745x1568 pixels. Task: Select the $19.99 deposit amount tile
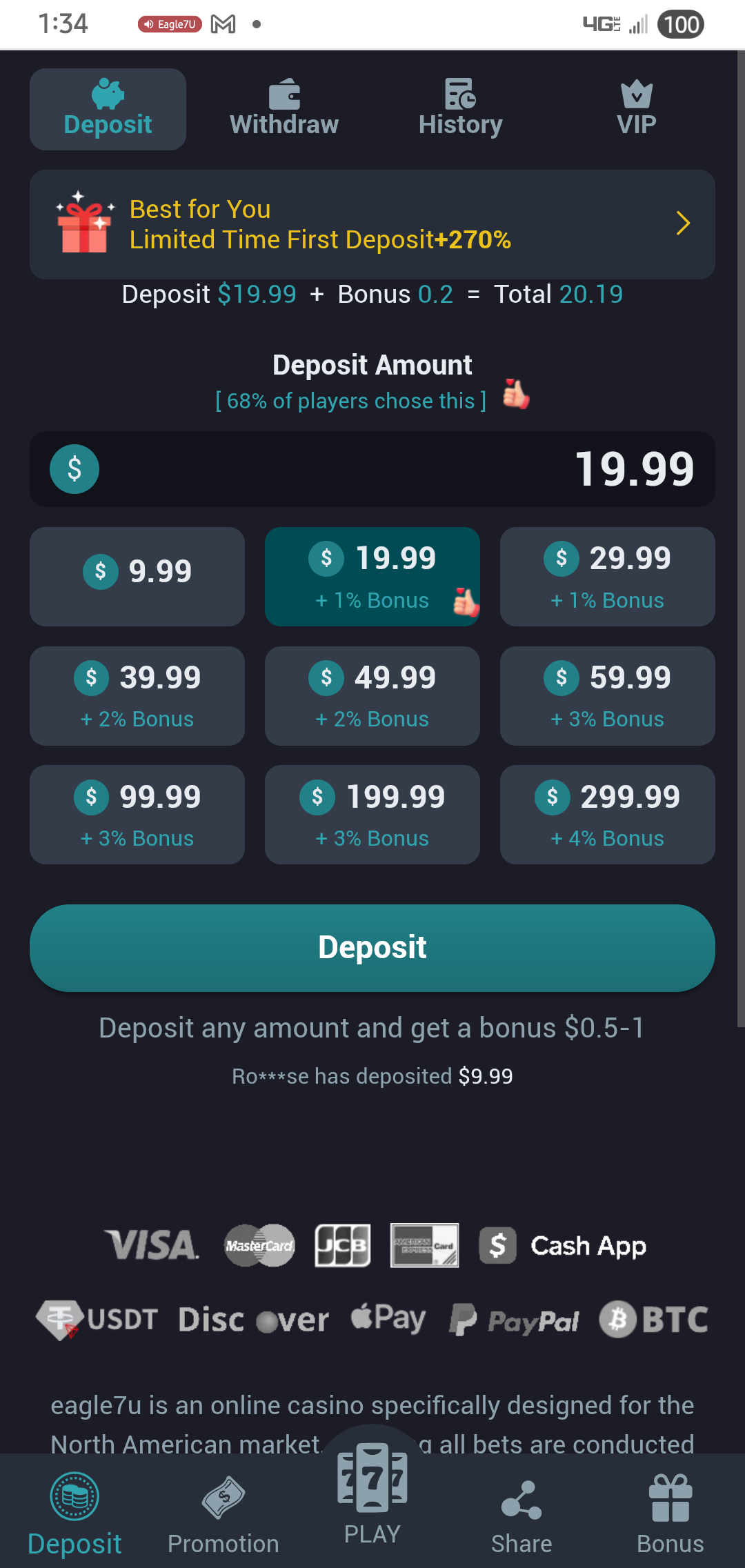[x=372, y=577]
